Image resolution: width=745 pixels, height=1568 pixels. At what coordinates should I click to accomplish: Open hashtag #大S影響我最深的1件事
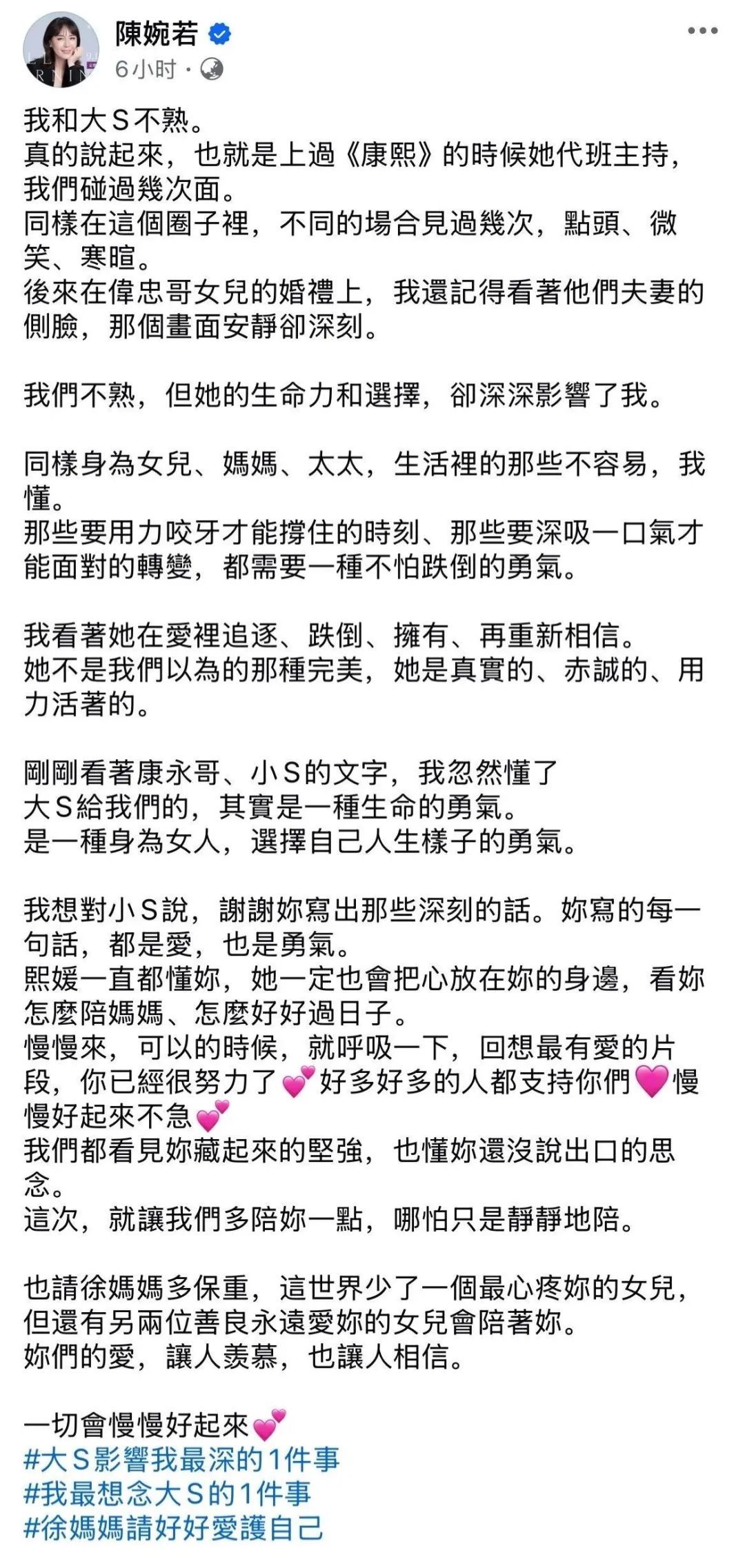point(181,1459)
